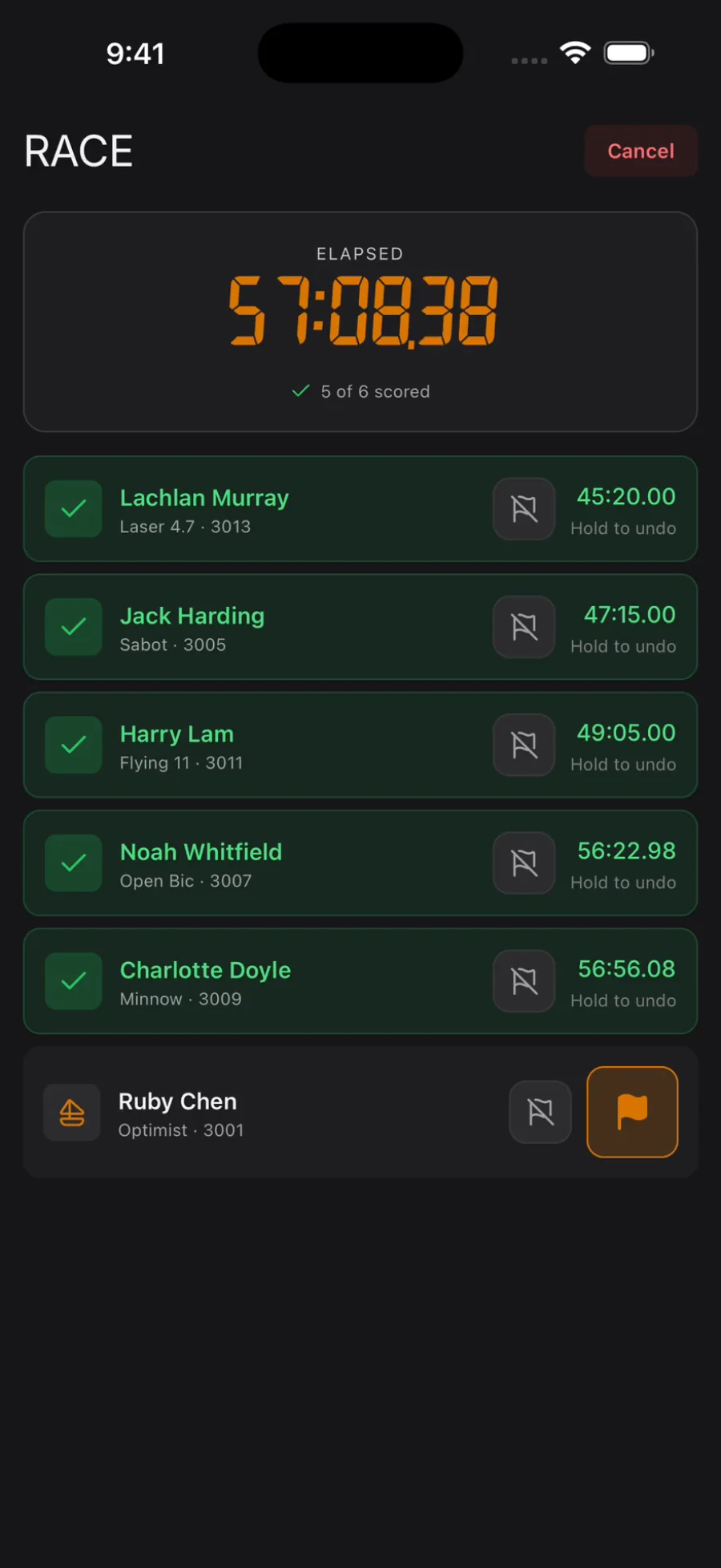Screen dimensions: 721x1568
Task: Cancel the race
Action: (x=641, y=151)
